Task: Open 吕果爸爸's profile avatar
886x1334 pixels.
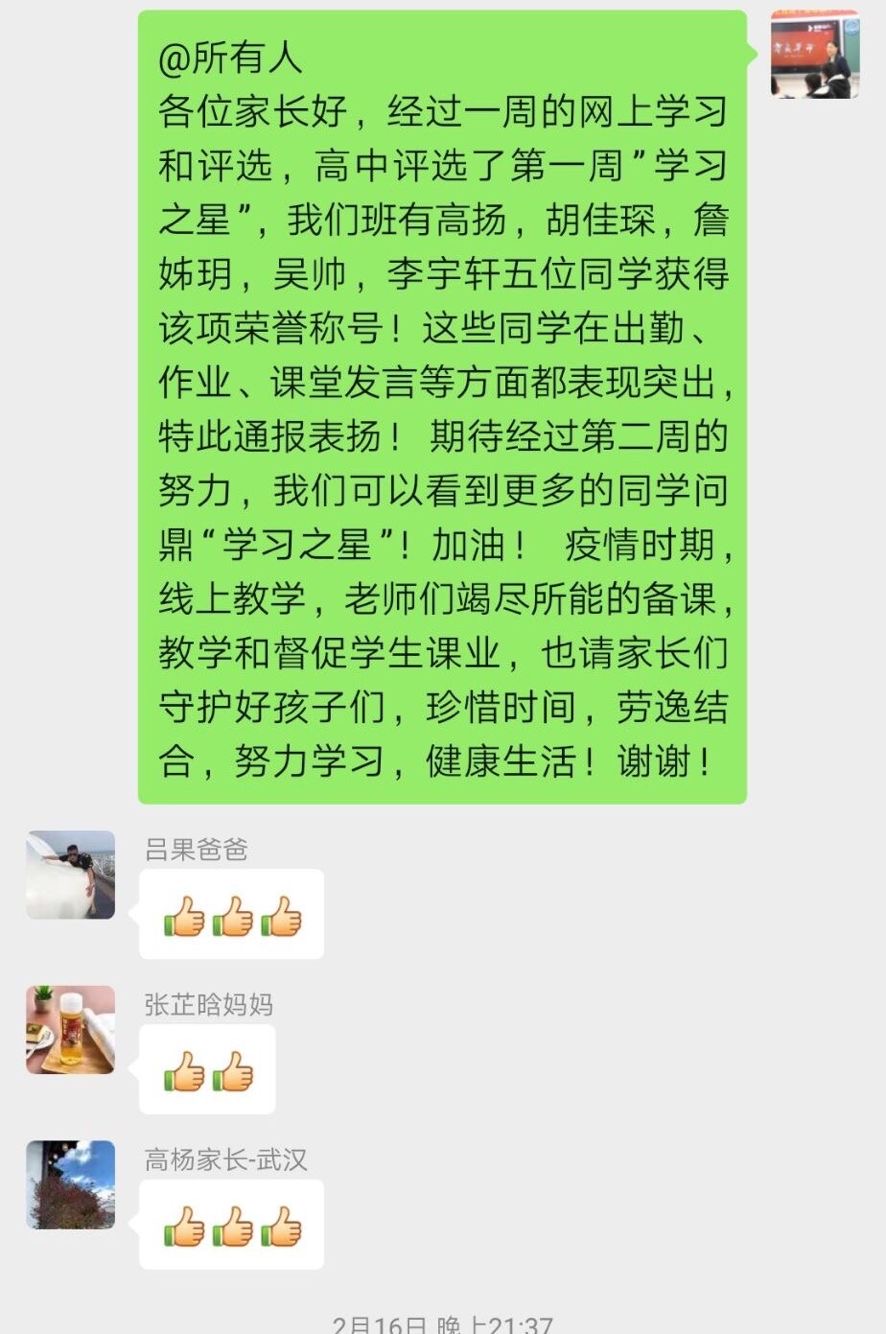Action: (70, 875)
